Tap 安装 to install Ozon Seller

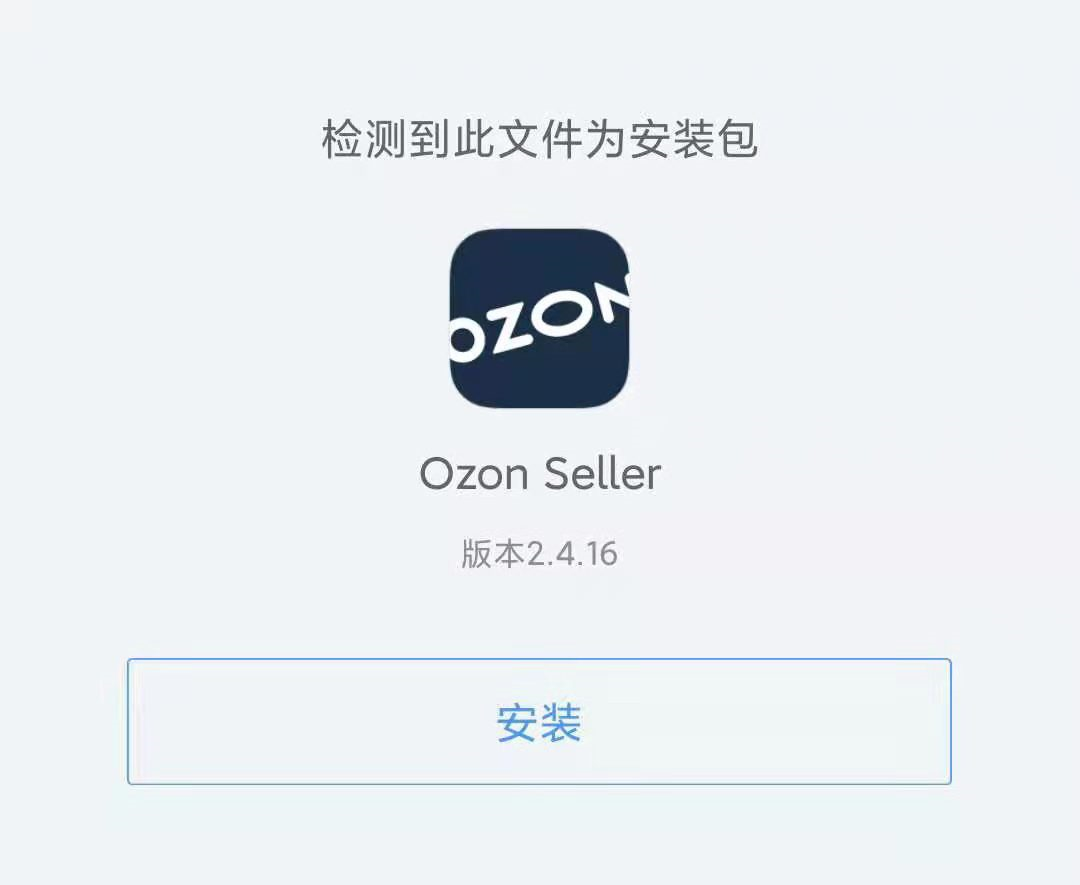coord(539,722)
